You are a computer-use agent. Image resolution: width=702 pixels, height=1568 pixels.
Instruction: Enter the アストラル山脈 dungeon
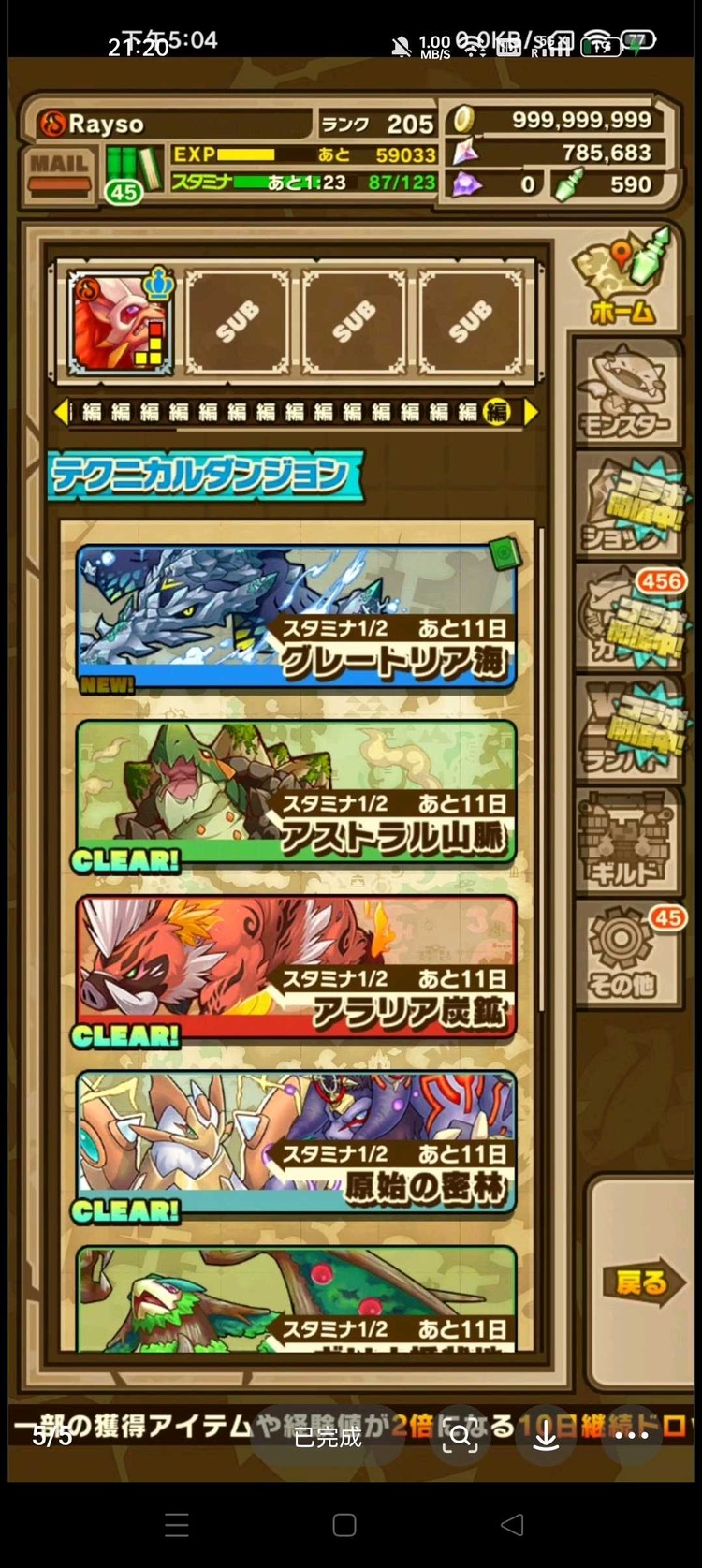[x=298, y=793]
